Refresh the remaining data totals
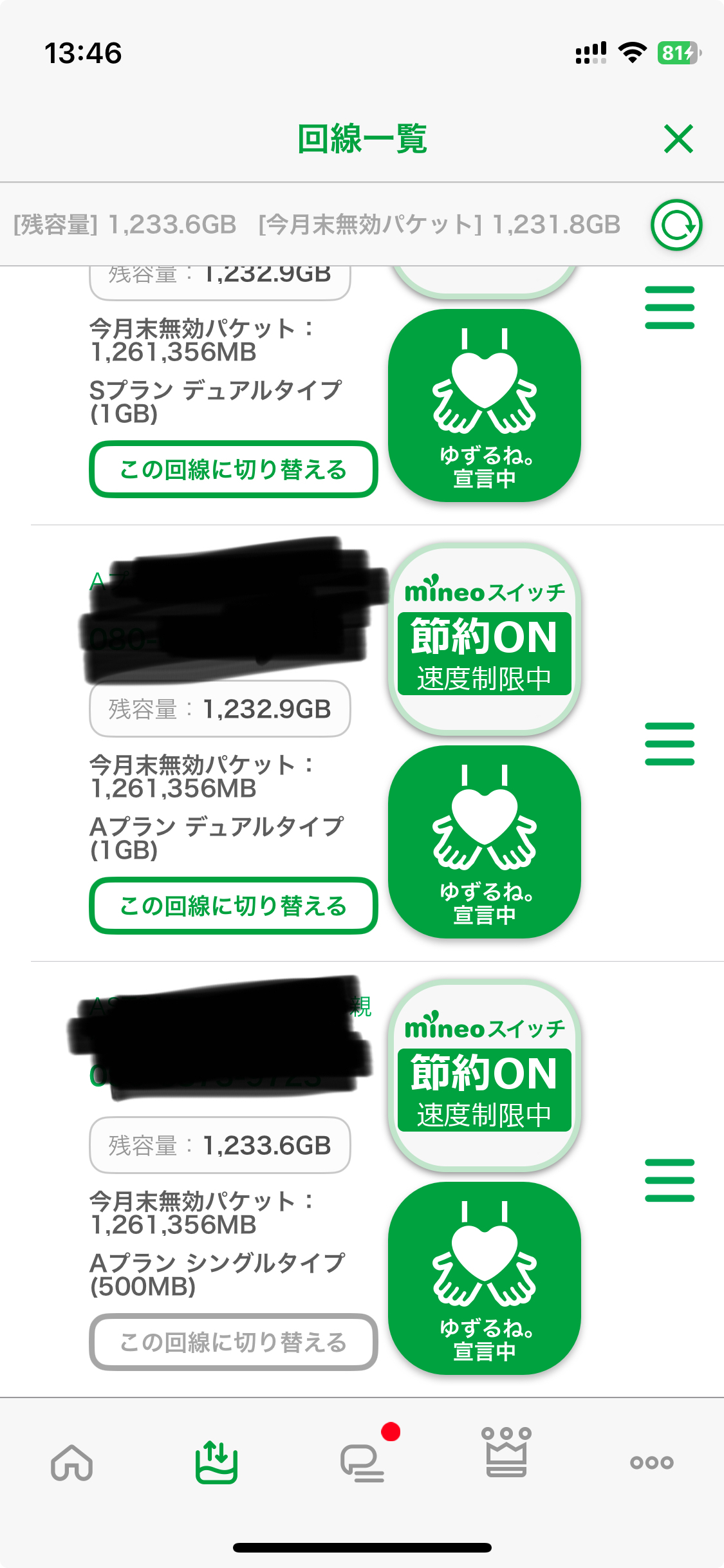 coord(676,225)
